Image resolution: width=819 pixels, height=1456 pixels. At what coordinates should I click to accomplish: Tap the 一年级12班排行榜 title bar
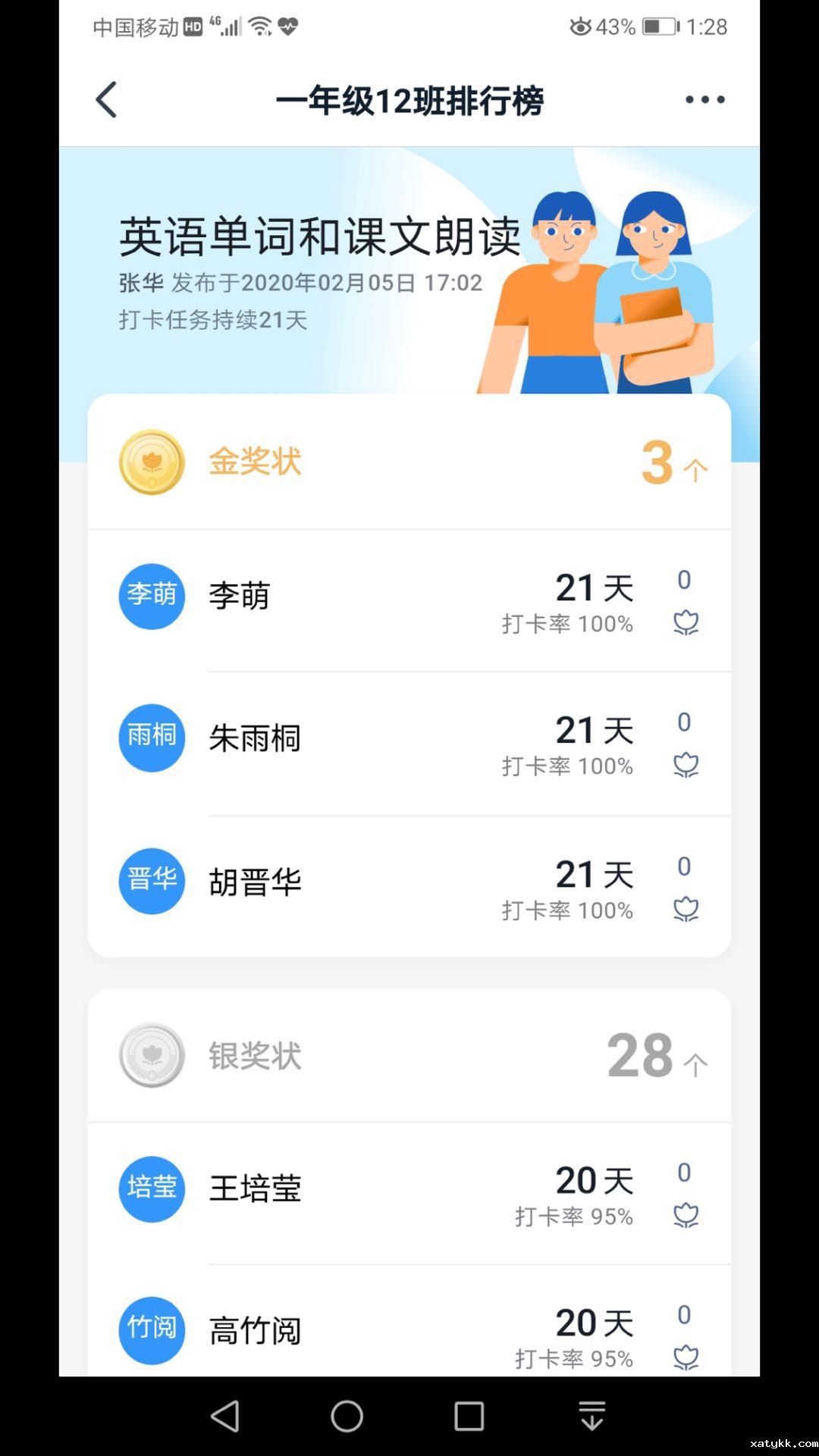409,99
